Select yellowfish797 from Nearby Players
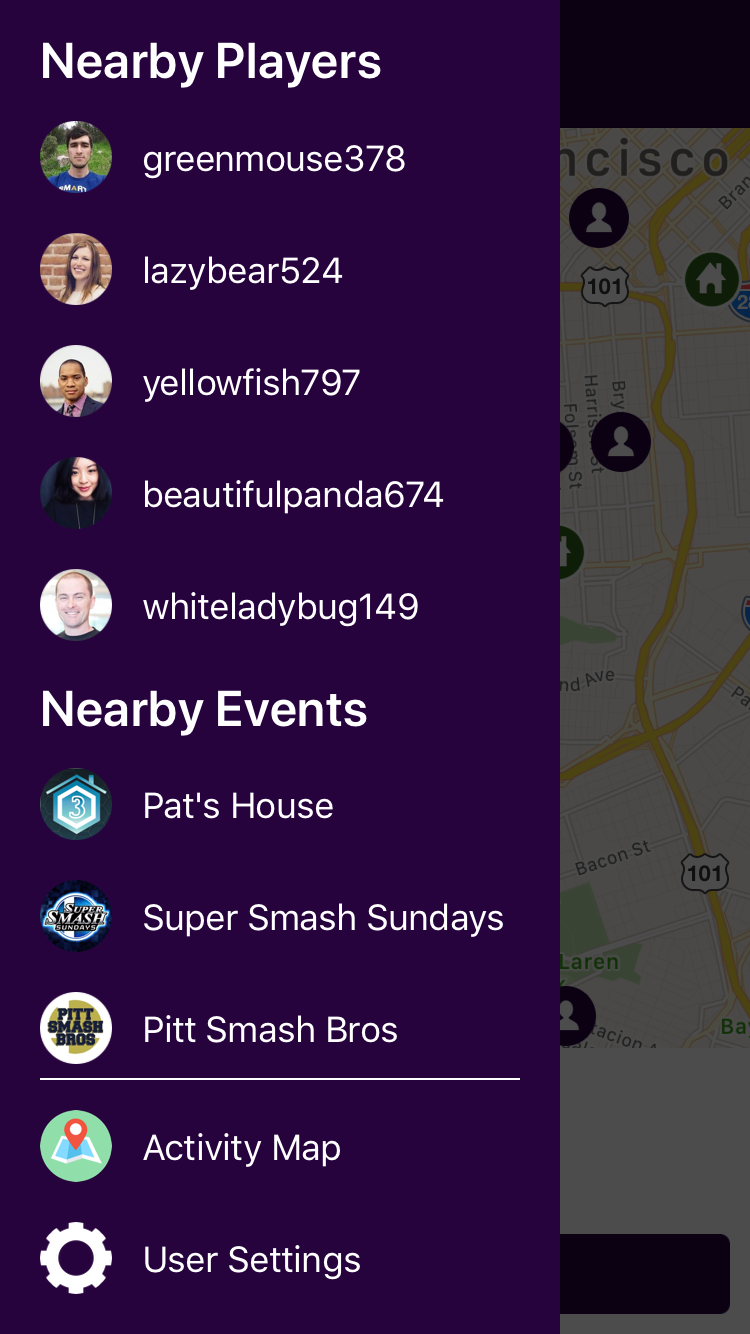This screenshot has width=750, height=1334. tap(280, 382)
